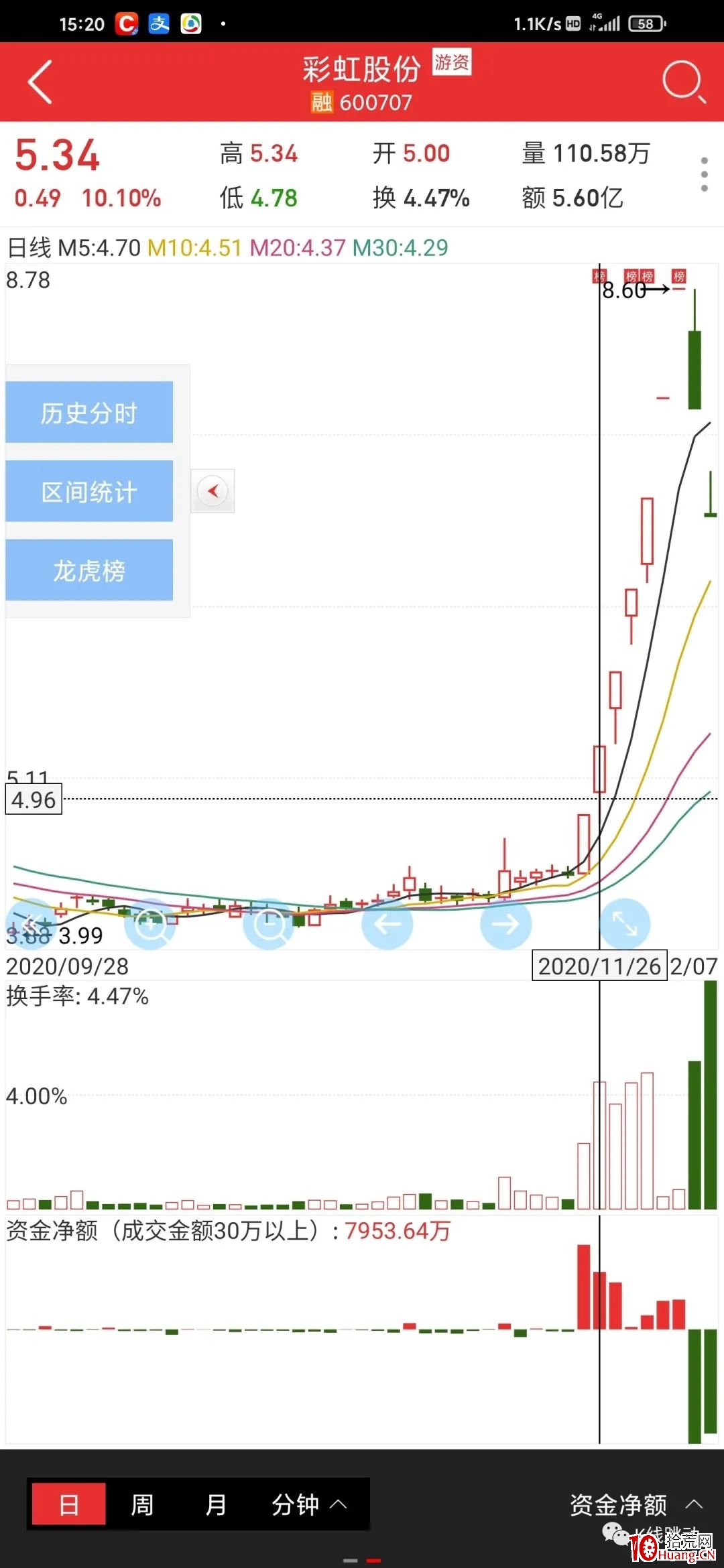
Task: Open the 龙虎榜 panel
Action: (89, 570)
